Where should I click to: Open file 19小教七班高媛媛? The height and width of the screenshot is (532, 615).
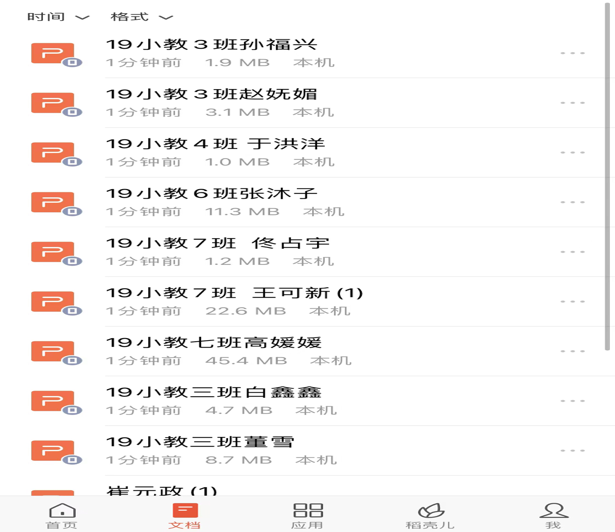tap(220, 343)
